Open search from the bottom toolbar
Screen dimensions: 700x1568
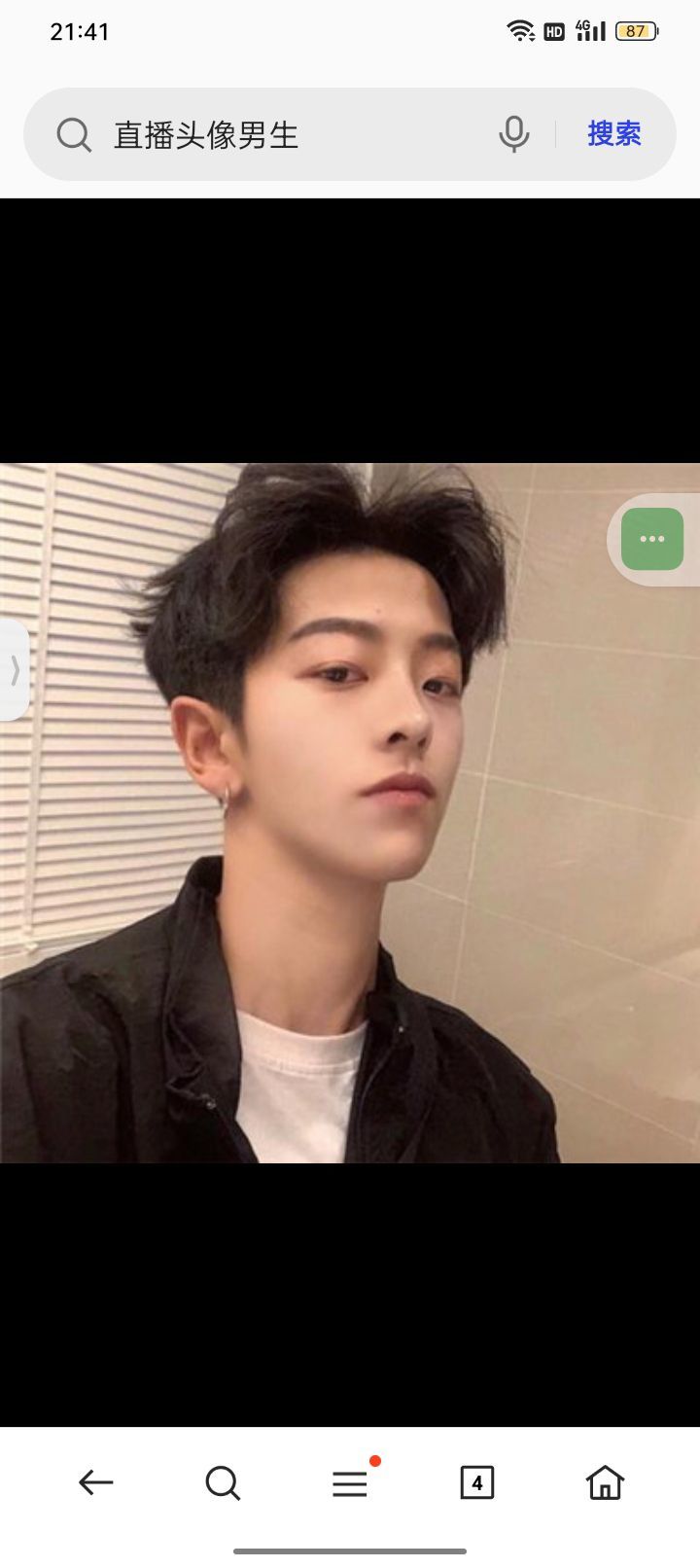point(223,1482)
